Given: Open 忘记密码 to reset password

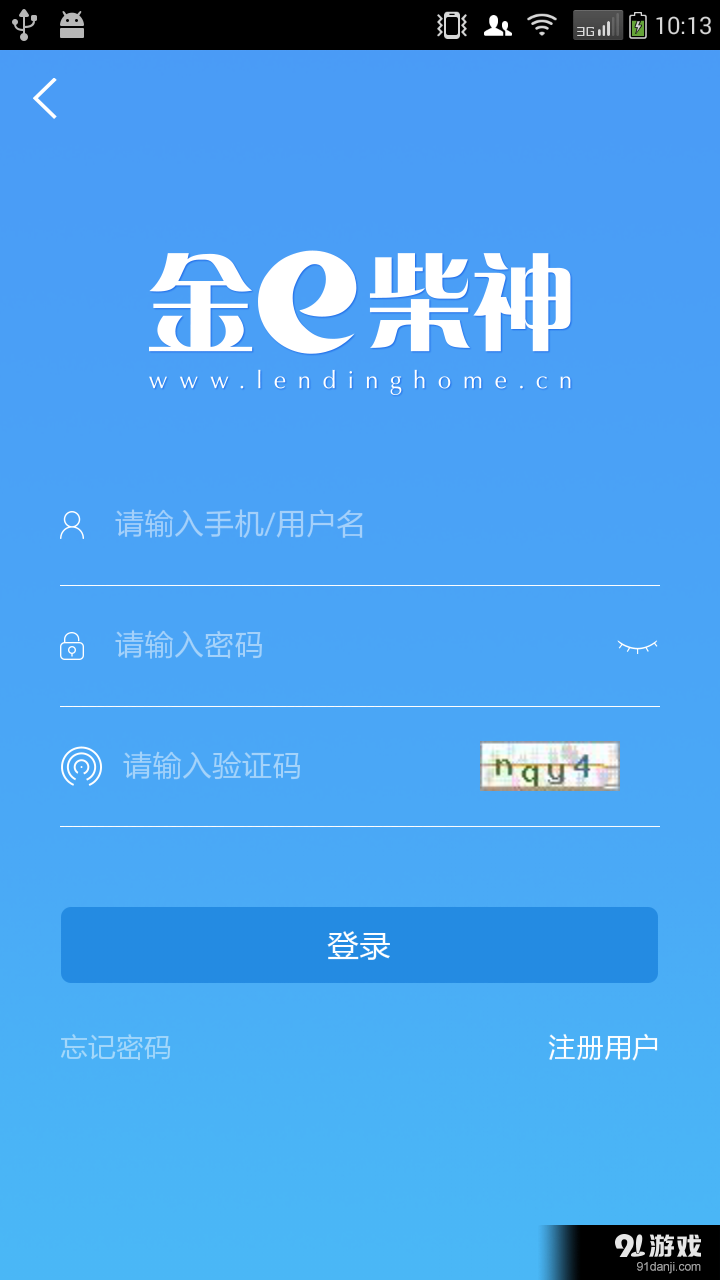Looking at the screenshot, I should click(115, 1046).
